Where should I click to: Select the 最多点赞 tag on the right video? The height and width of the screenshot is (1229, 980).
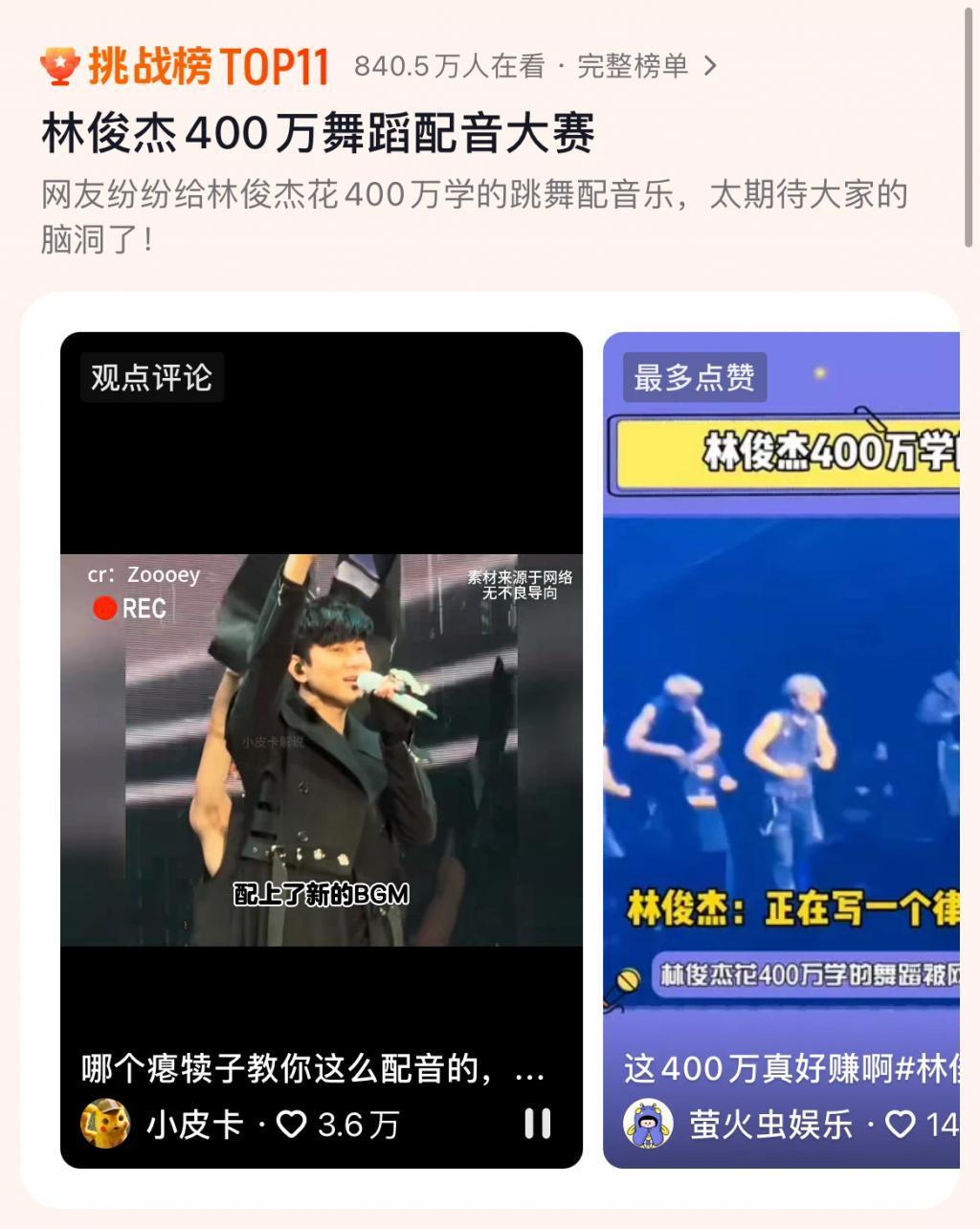click(694, 377)
